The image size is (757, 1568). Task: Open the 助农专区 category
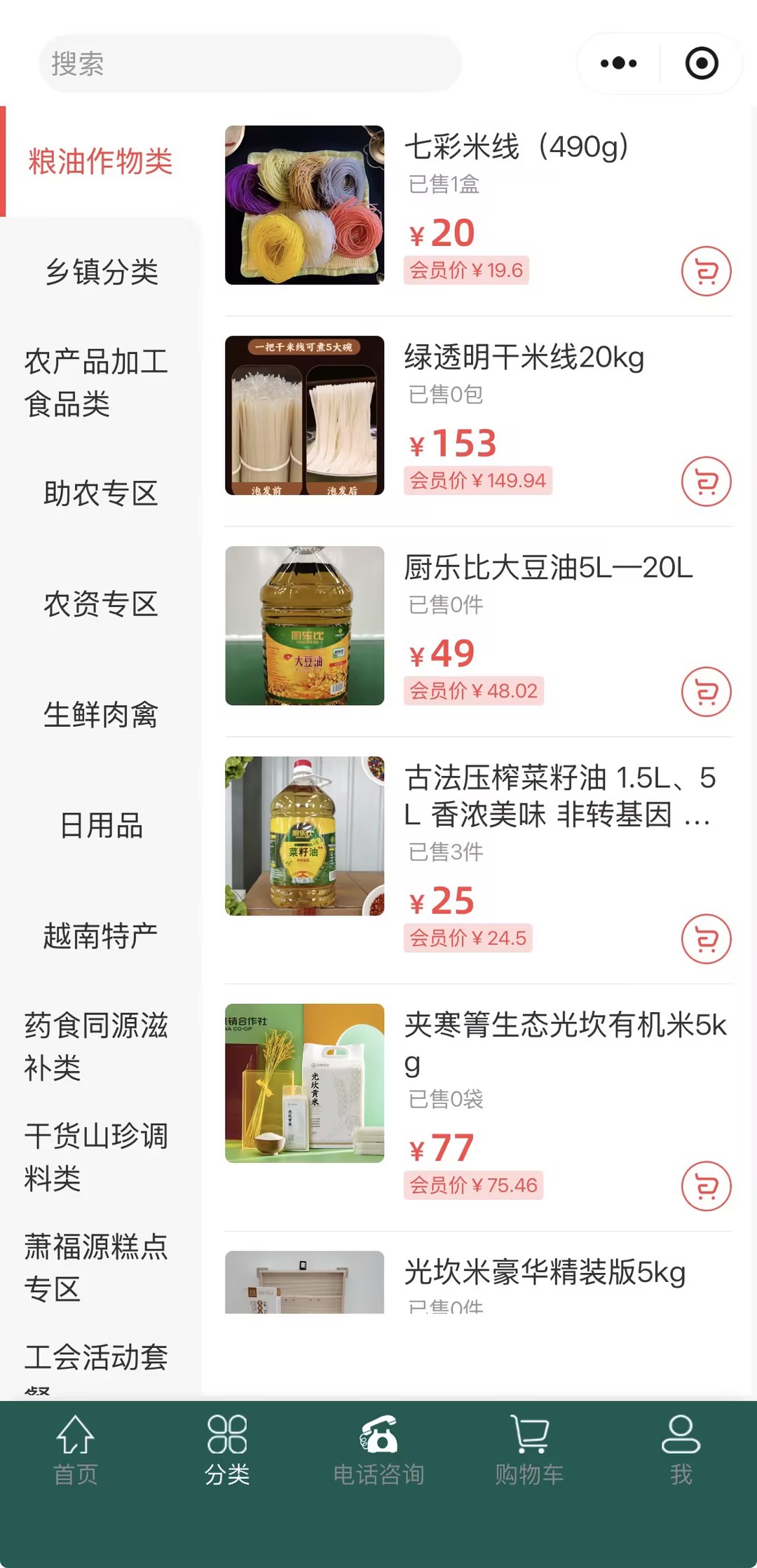tap(101, 493)
